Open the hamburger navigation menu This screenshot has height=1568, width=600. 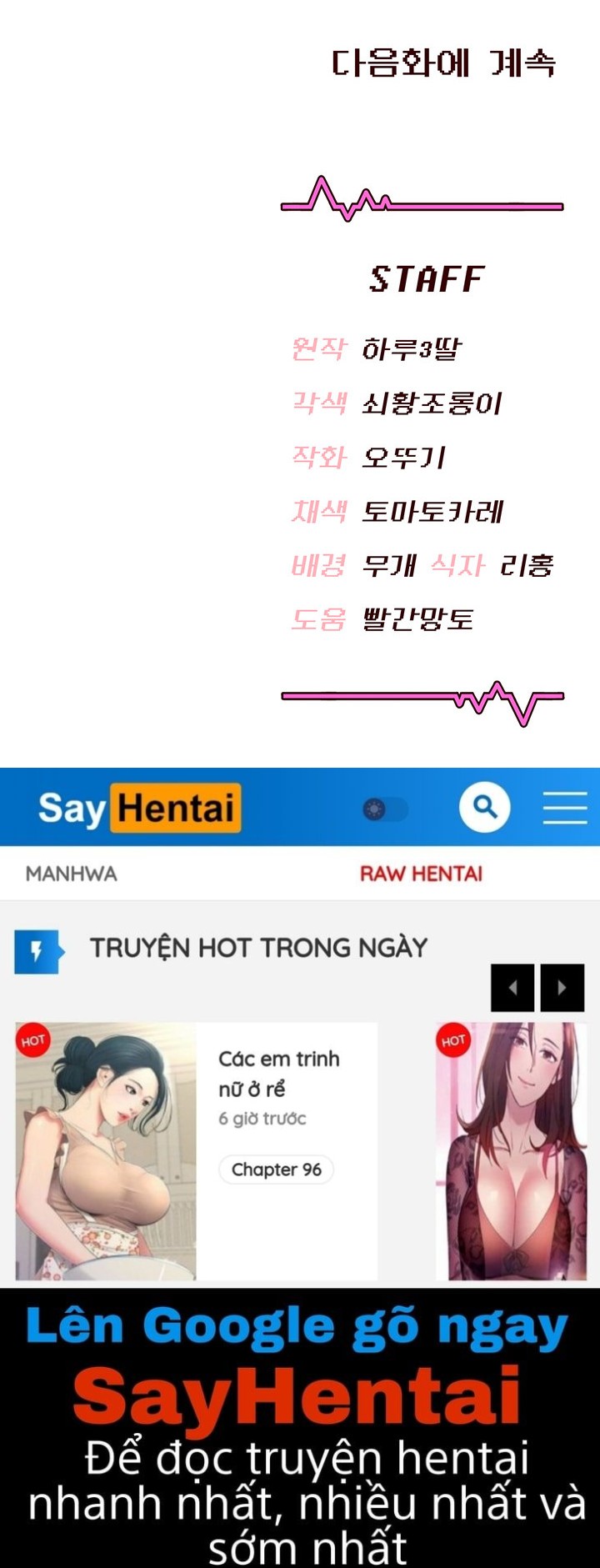pos(564,807)
